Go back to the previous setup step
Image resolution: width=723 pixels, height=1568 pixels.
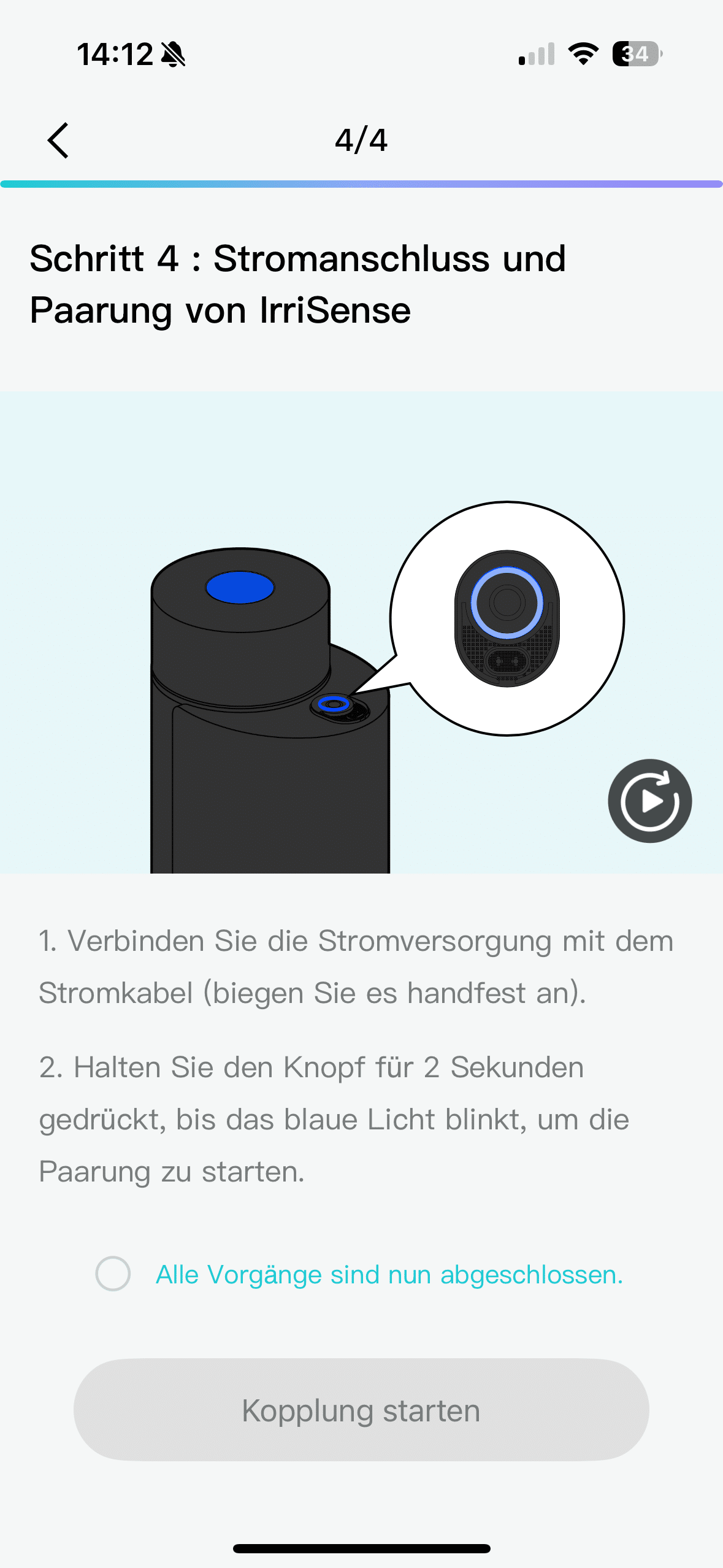(x=58, y=140)
